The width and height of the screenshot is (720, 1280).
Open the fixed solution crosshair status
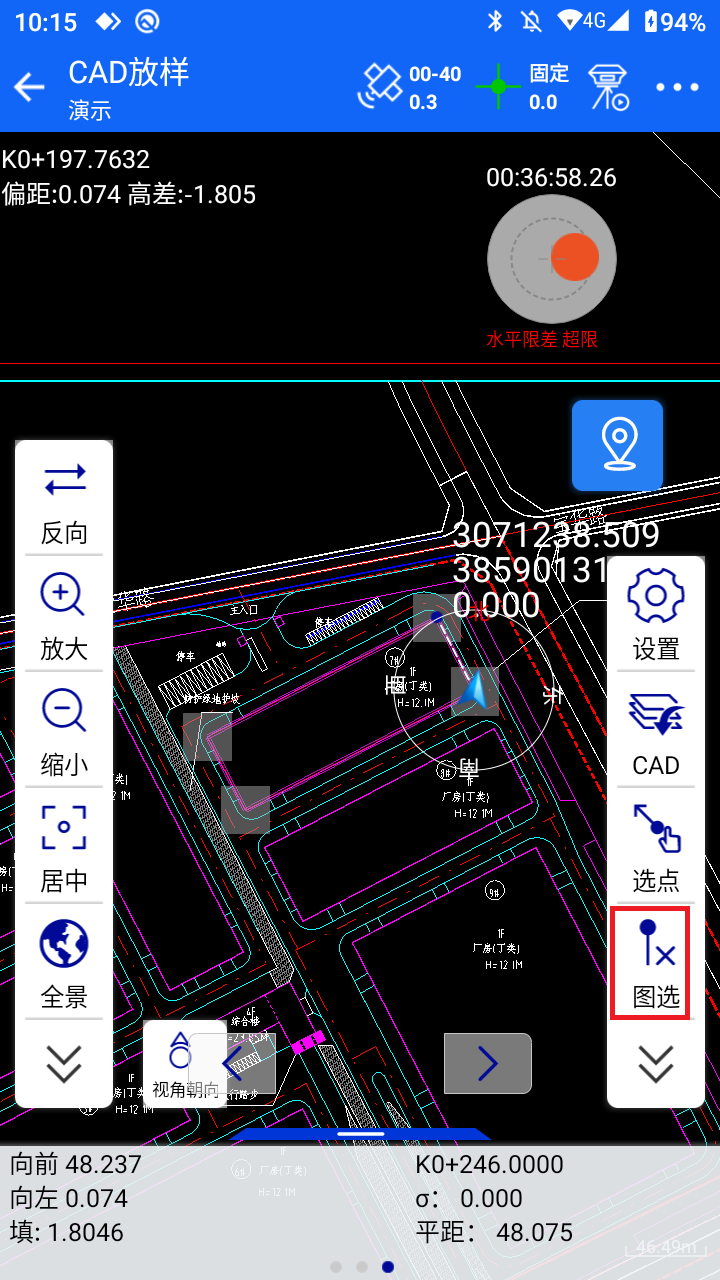pyautogui.click(x=498, y=88)
